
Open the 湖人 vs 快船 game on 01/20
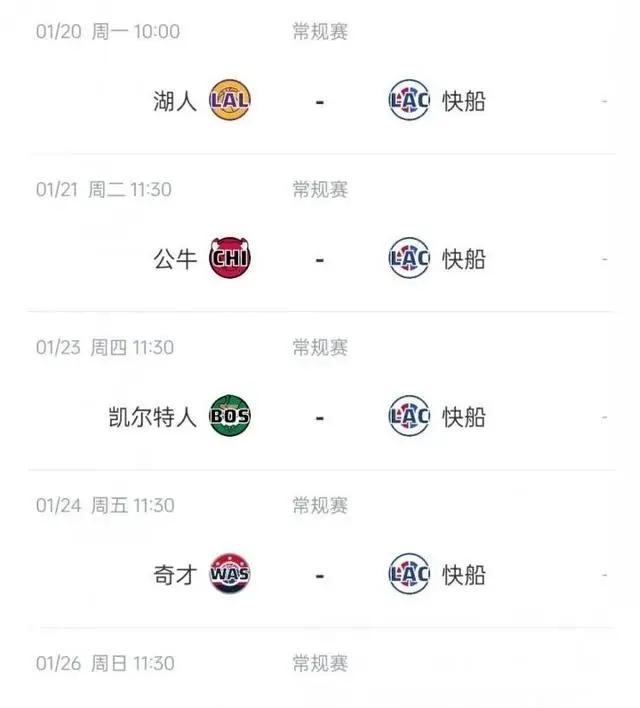point(320,101)
